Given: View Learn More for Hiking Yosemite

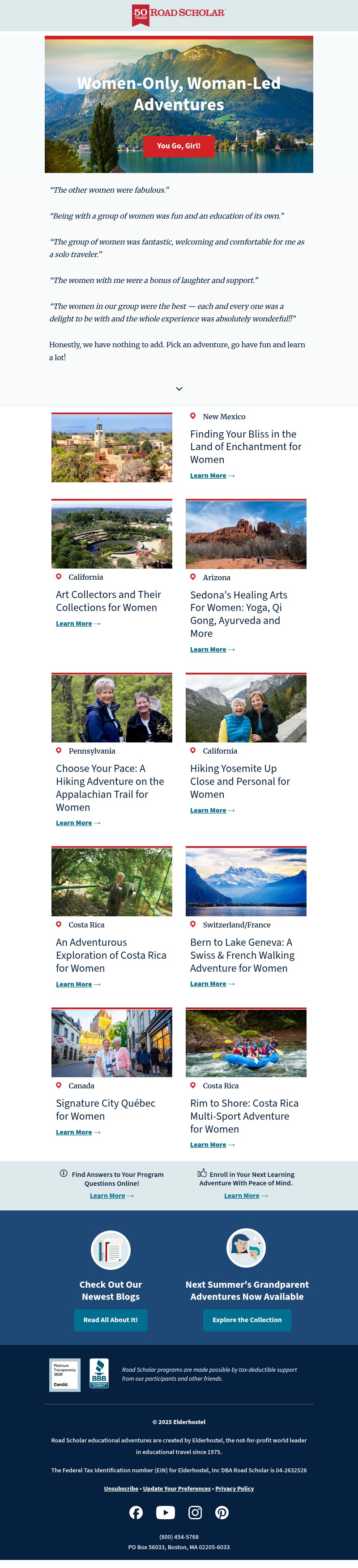Looking at the screenshot, I should pos(208,811).
